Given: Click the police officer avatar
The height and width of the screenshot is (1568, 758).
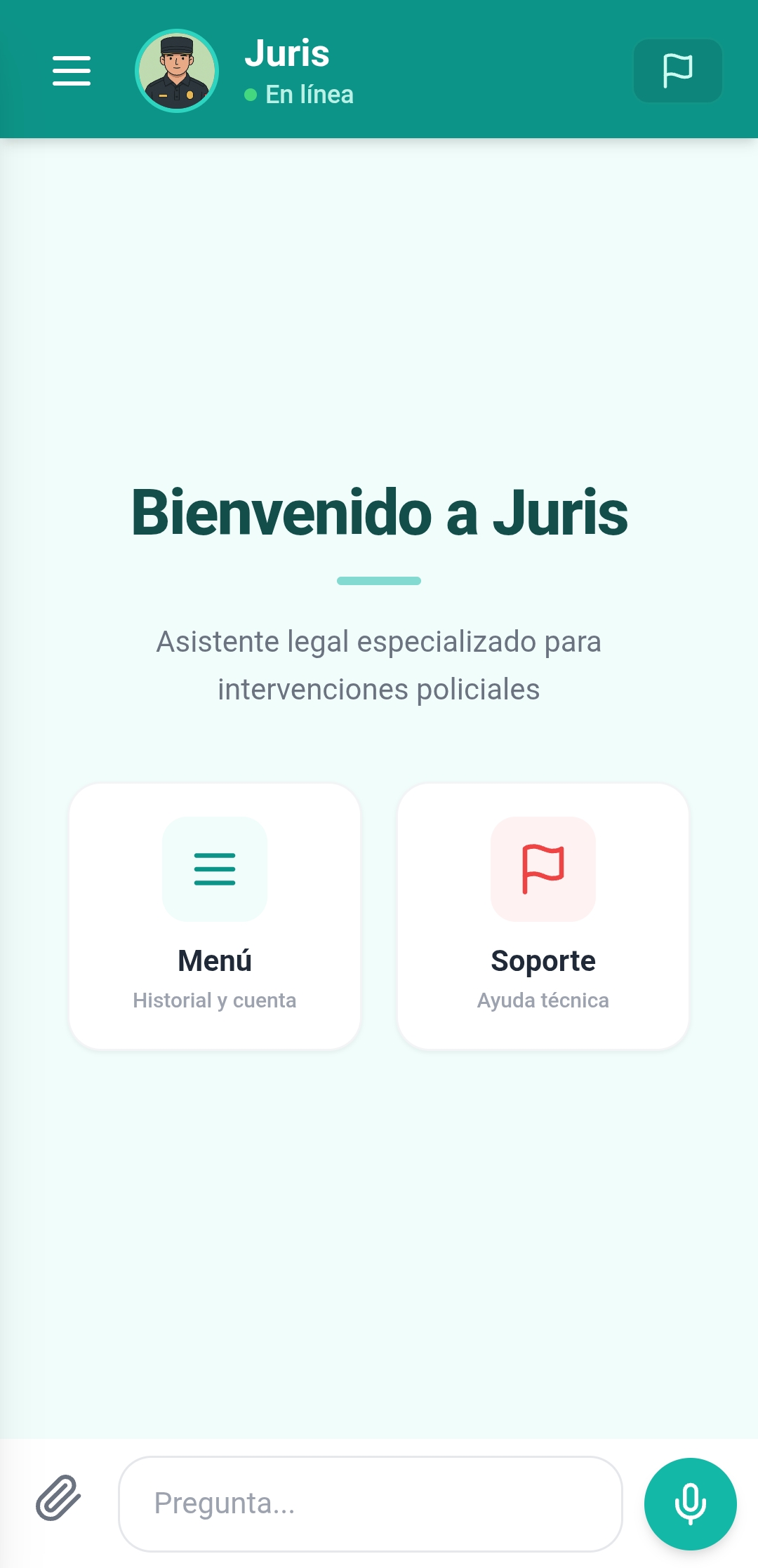Looking at the screenshot, I should pyautogui.click(x=177, y=70).
